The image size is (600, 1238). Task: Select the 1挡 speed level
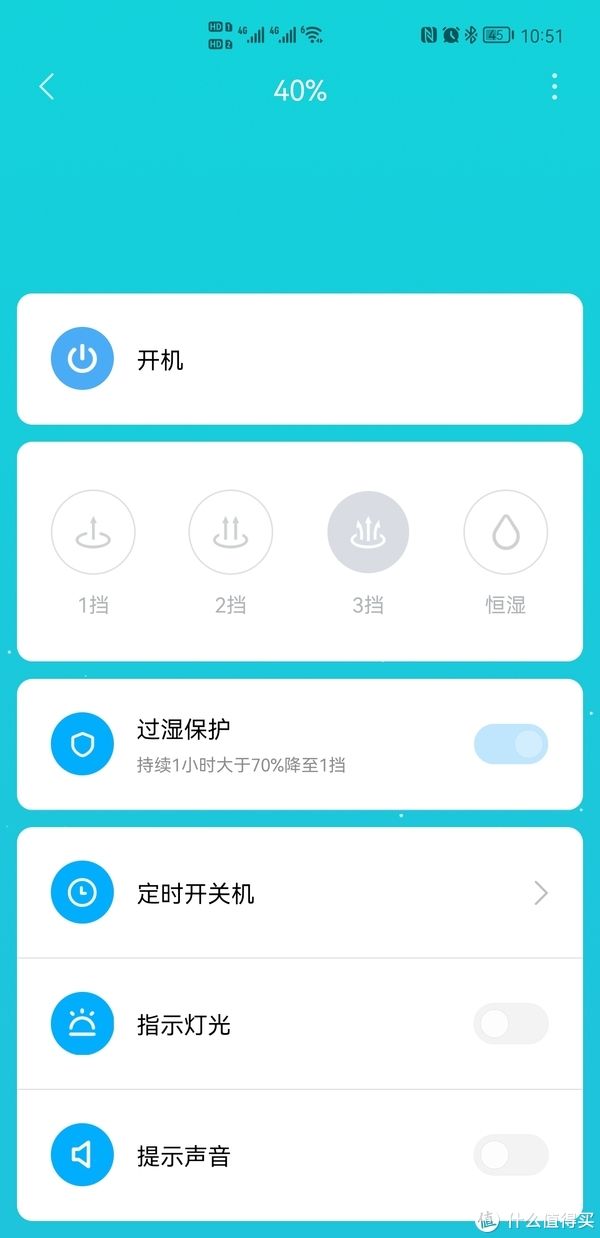tap(93, 533)
